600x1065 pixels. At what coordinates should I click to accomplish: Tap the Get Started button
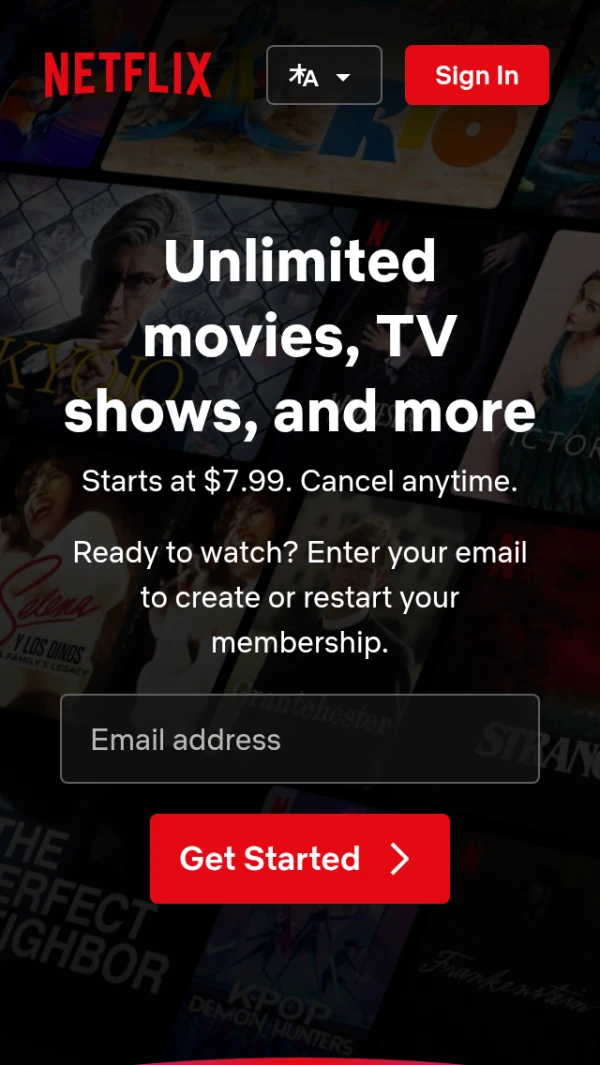click(300, 858)
